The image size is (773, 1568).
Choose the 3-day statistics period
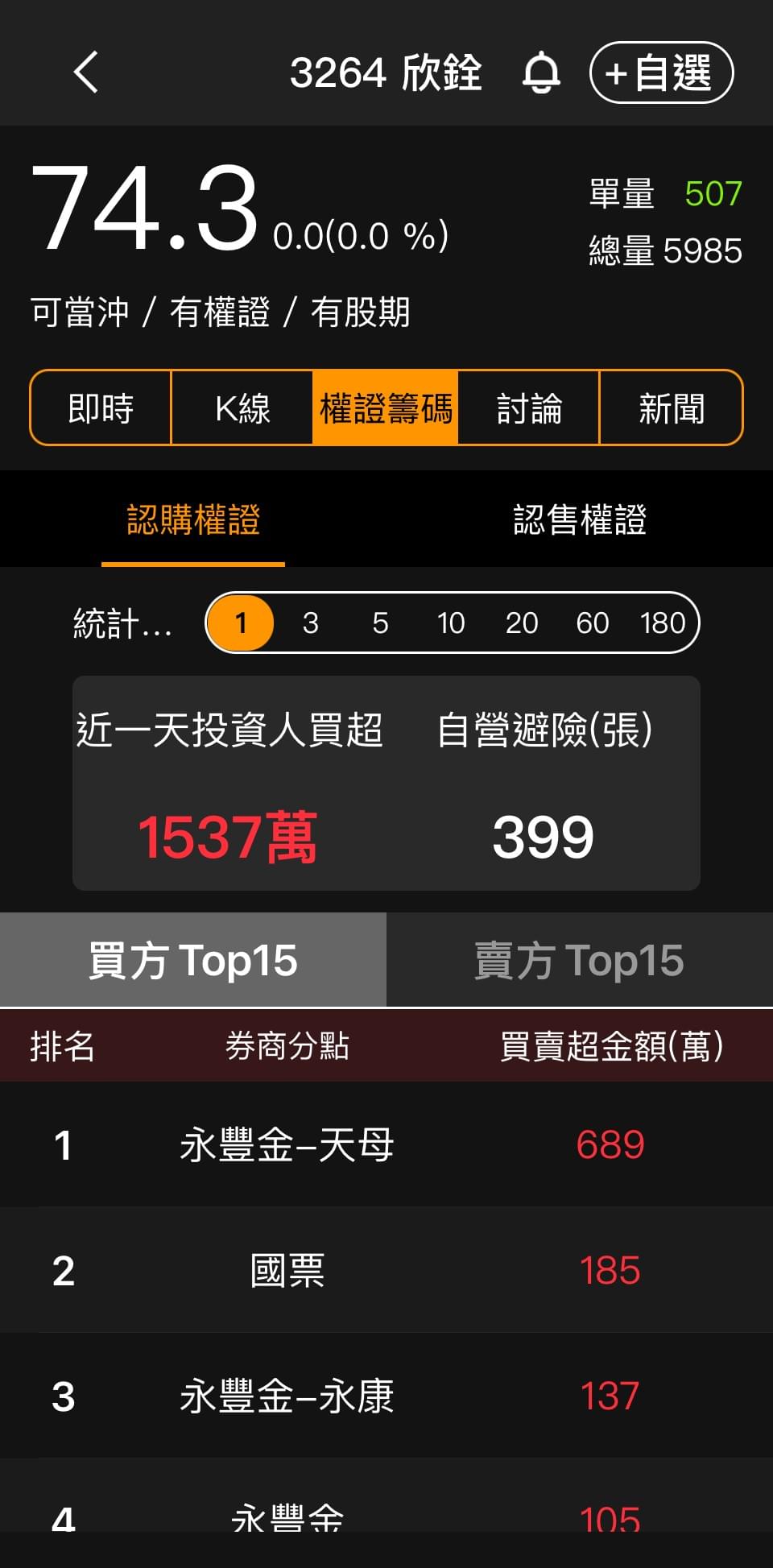(x=311, y=623)
